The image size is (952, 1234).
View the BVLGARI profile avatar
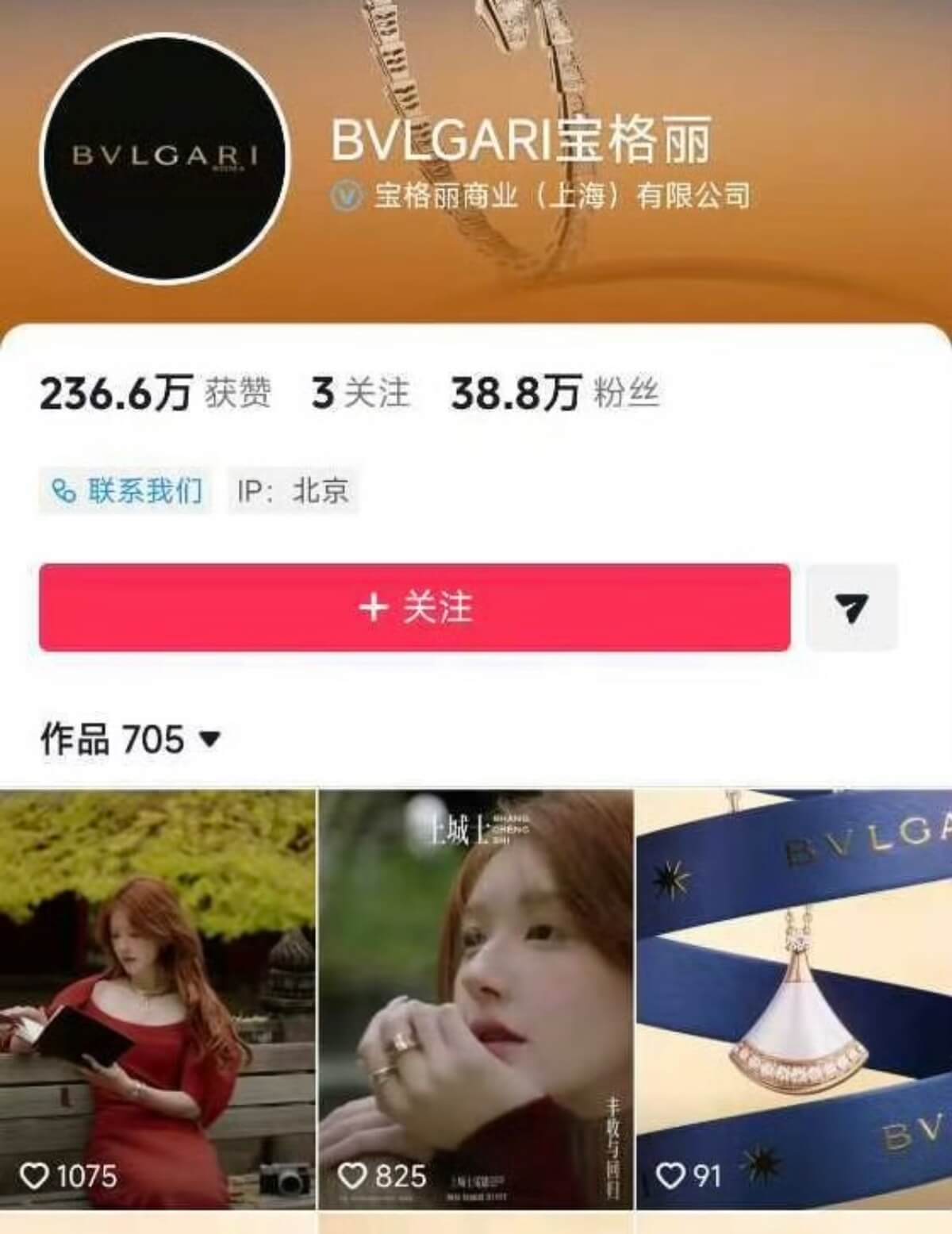(164, 158)
